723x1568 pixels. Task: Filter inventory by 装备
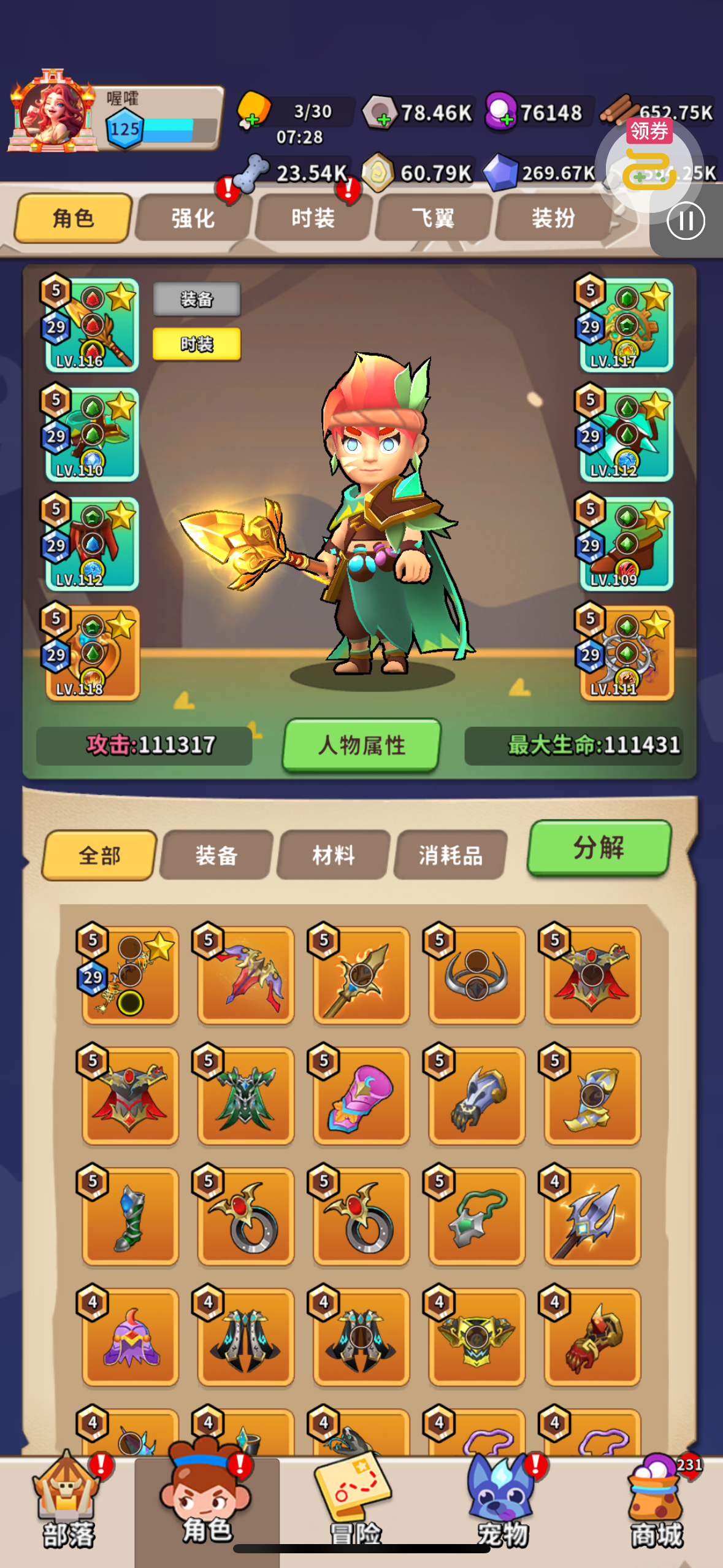[216, 855]
